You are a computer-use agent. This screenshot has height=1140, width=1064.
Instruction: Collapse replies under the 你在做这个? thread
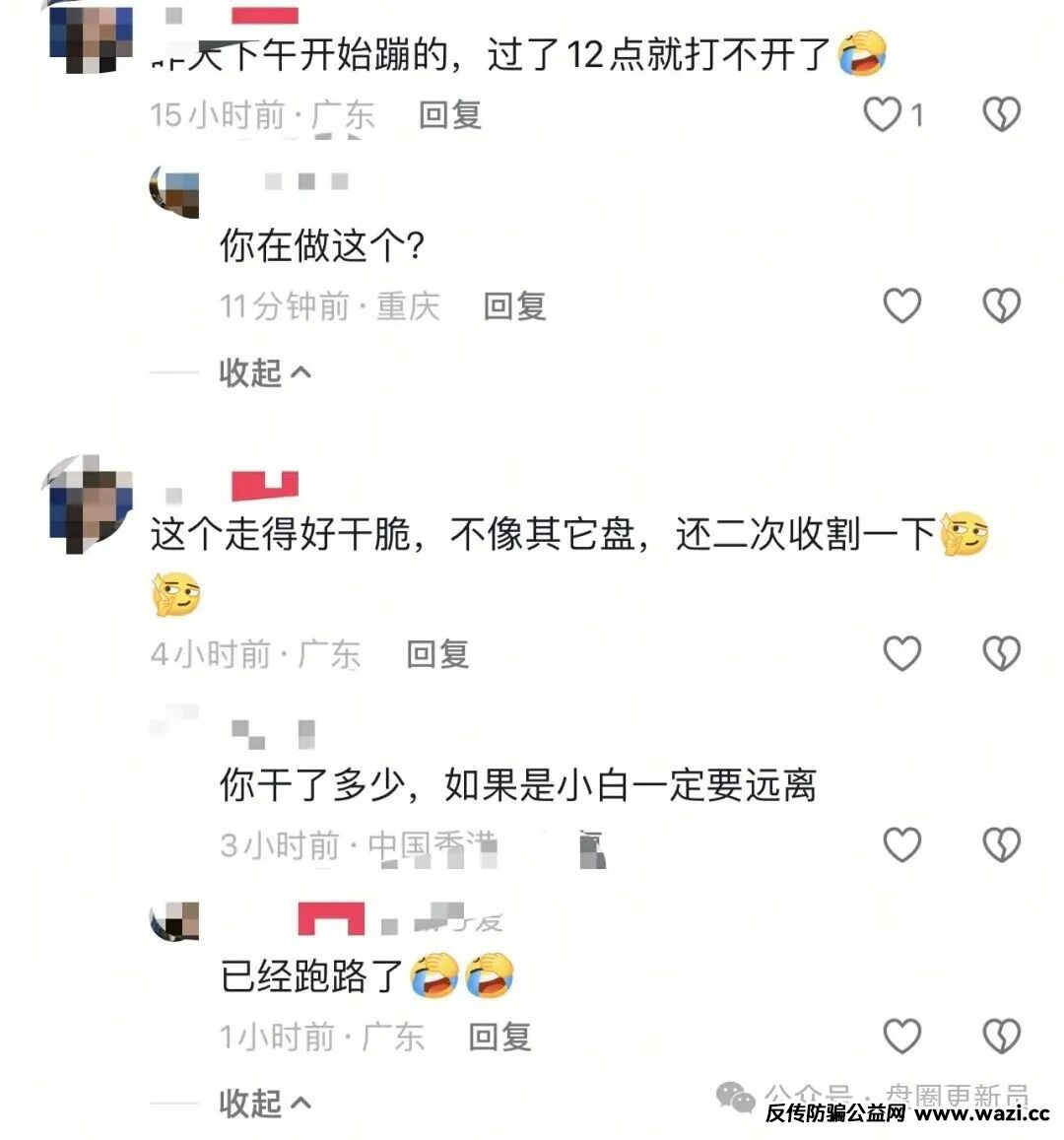[264, 372]
